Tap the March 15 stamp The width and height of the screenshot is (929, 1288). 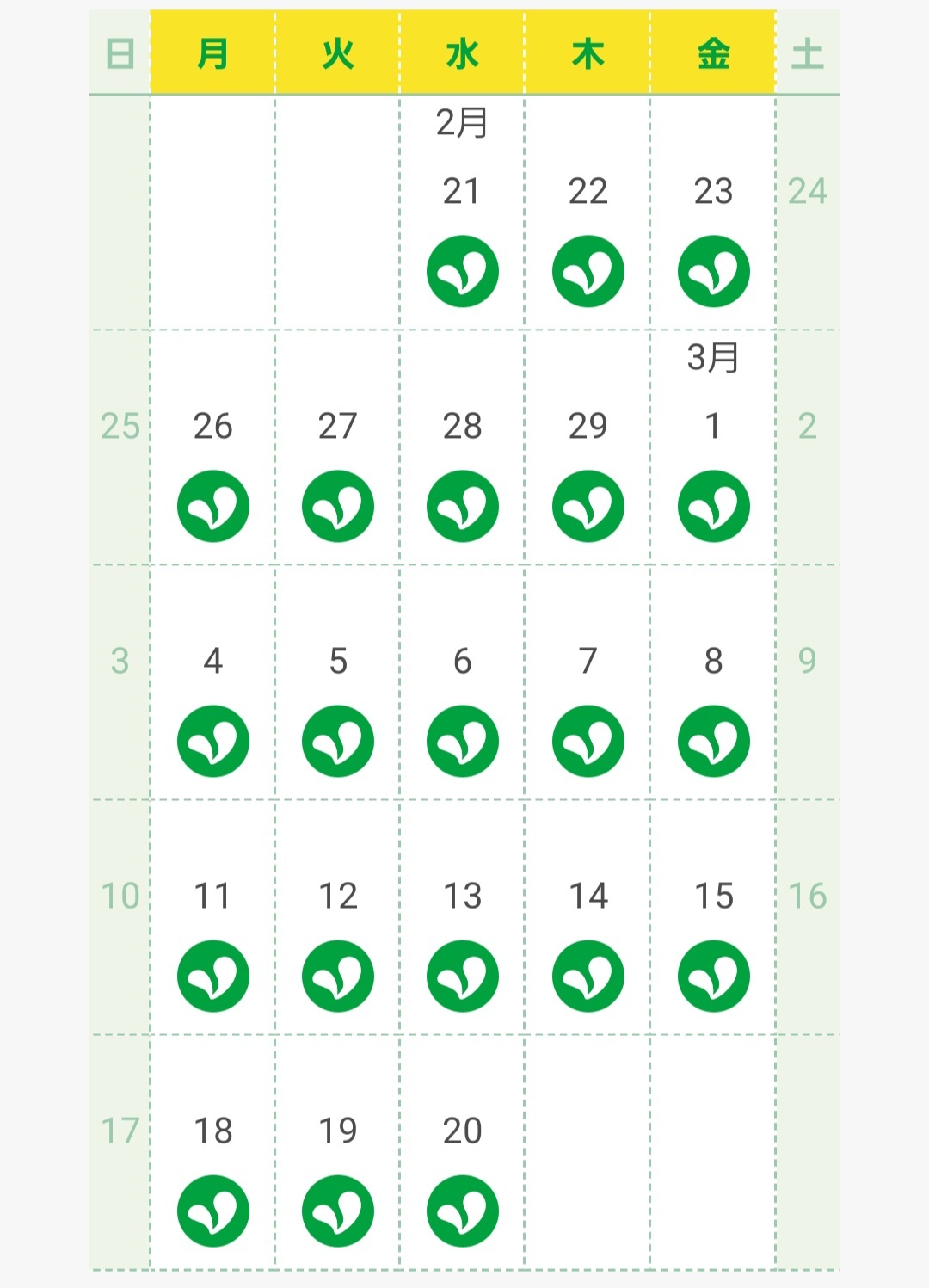click(713, 976)
